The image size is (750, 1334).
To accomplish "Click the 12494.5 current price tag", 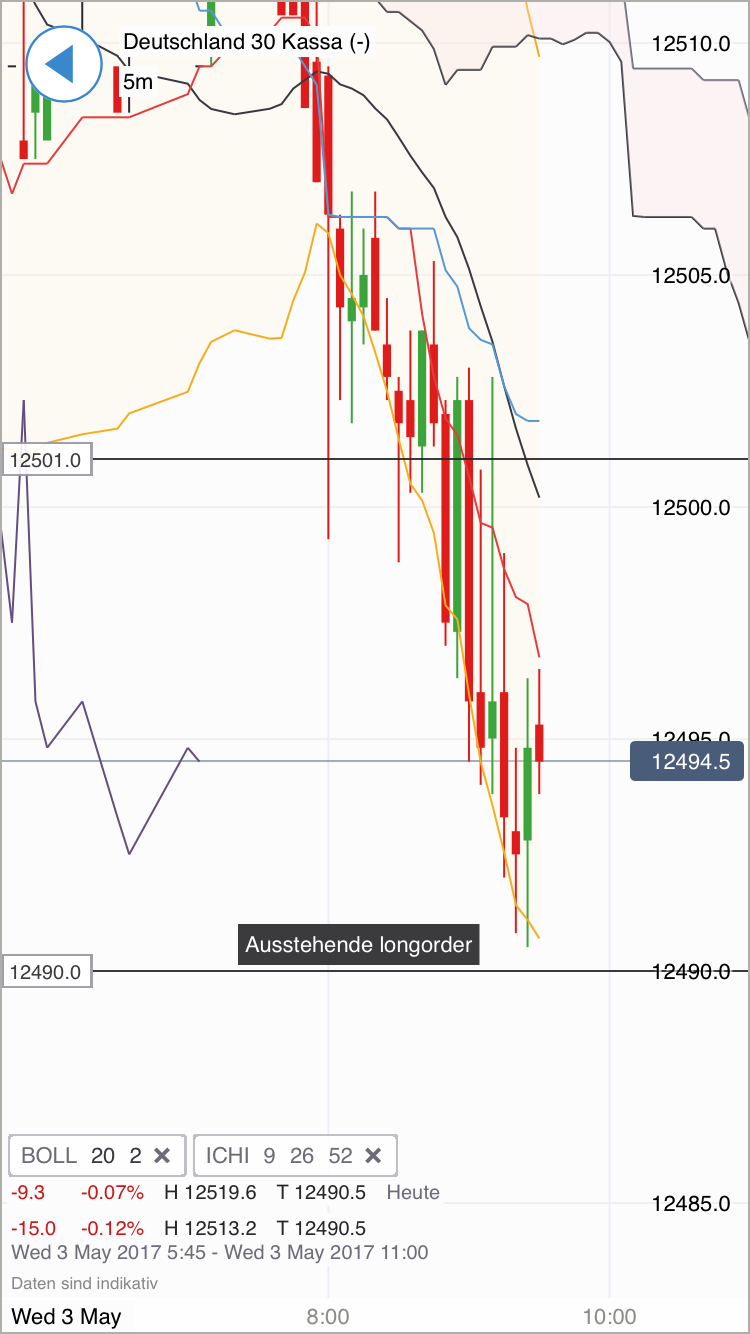I will [x=687, y=761].
